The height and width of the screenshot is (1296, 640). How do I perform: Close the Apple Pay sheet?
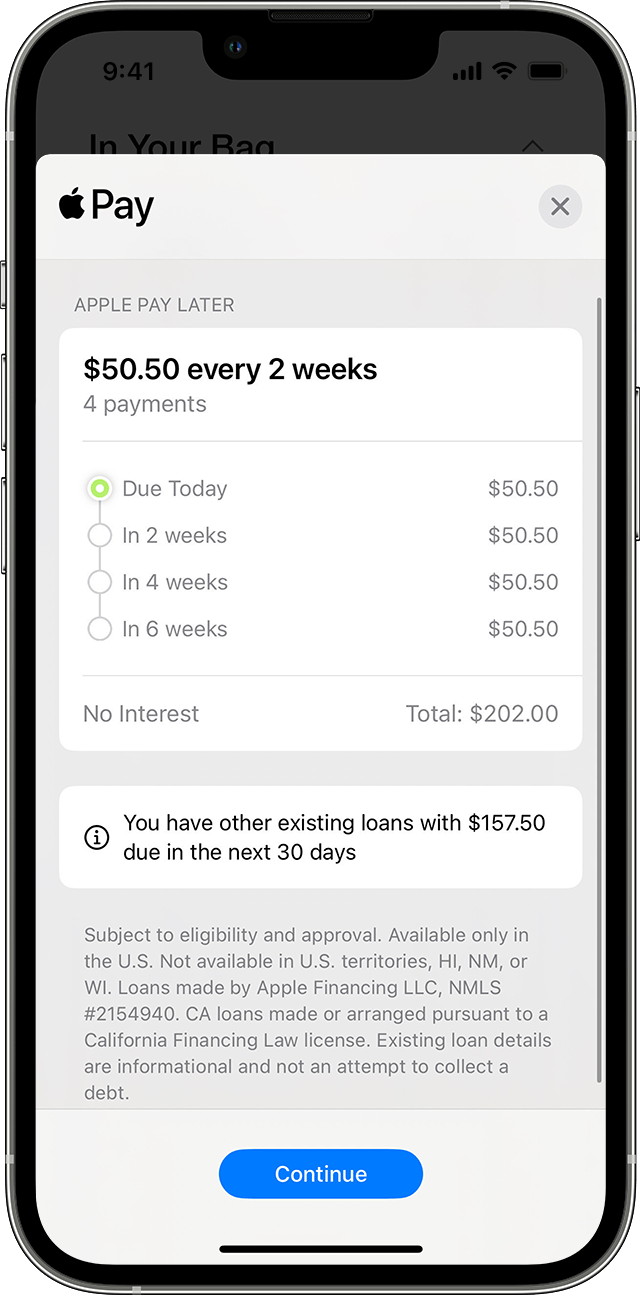[560, 207]
